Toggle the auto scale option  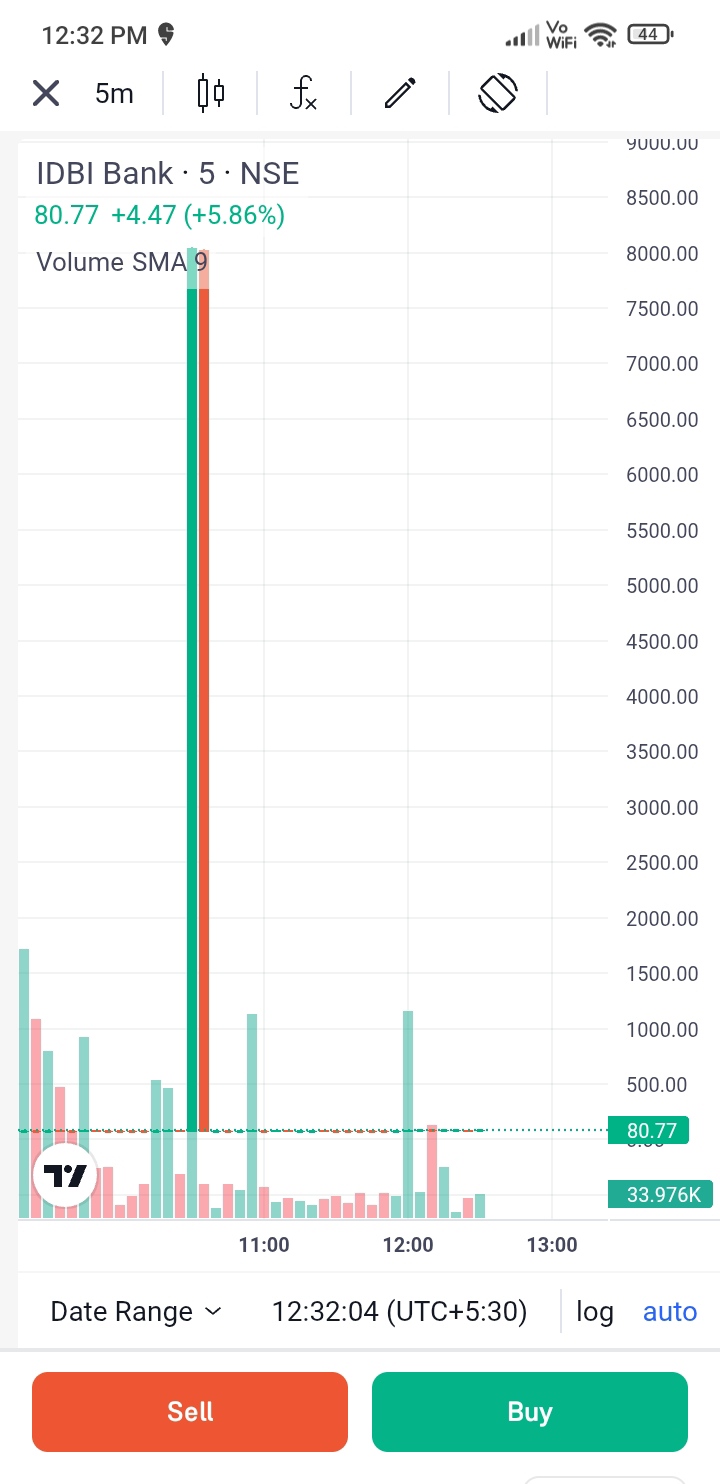point(669,1311)
